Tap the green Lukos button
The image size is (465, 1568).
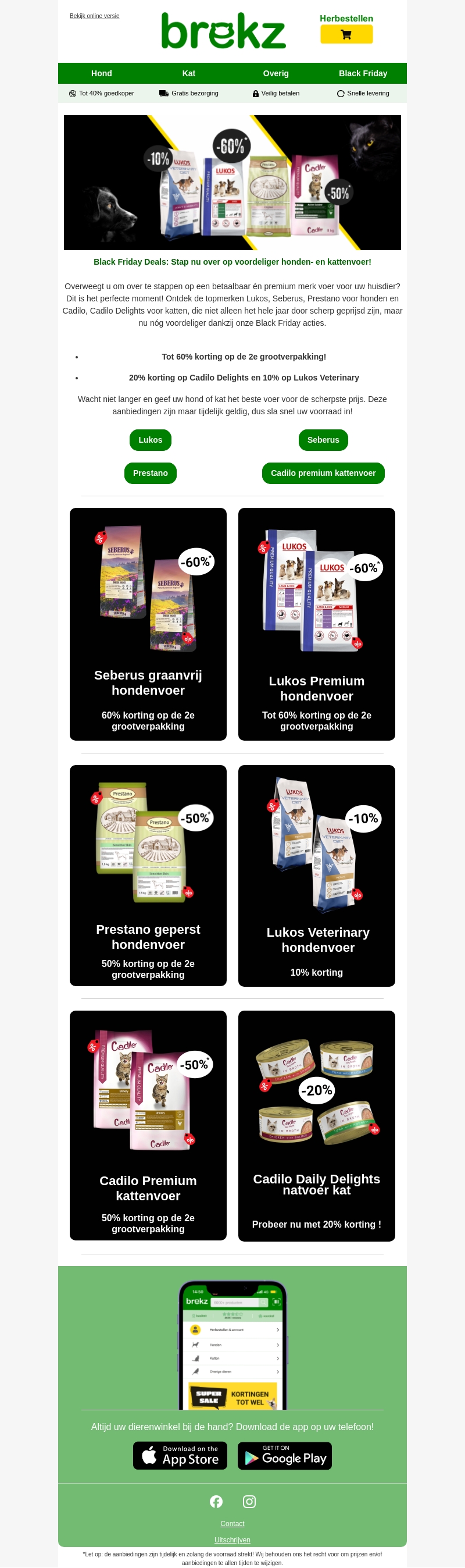[x=150, y=440]
